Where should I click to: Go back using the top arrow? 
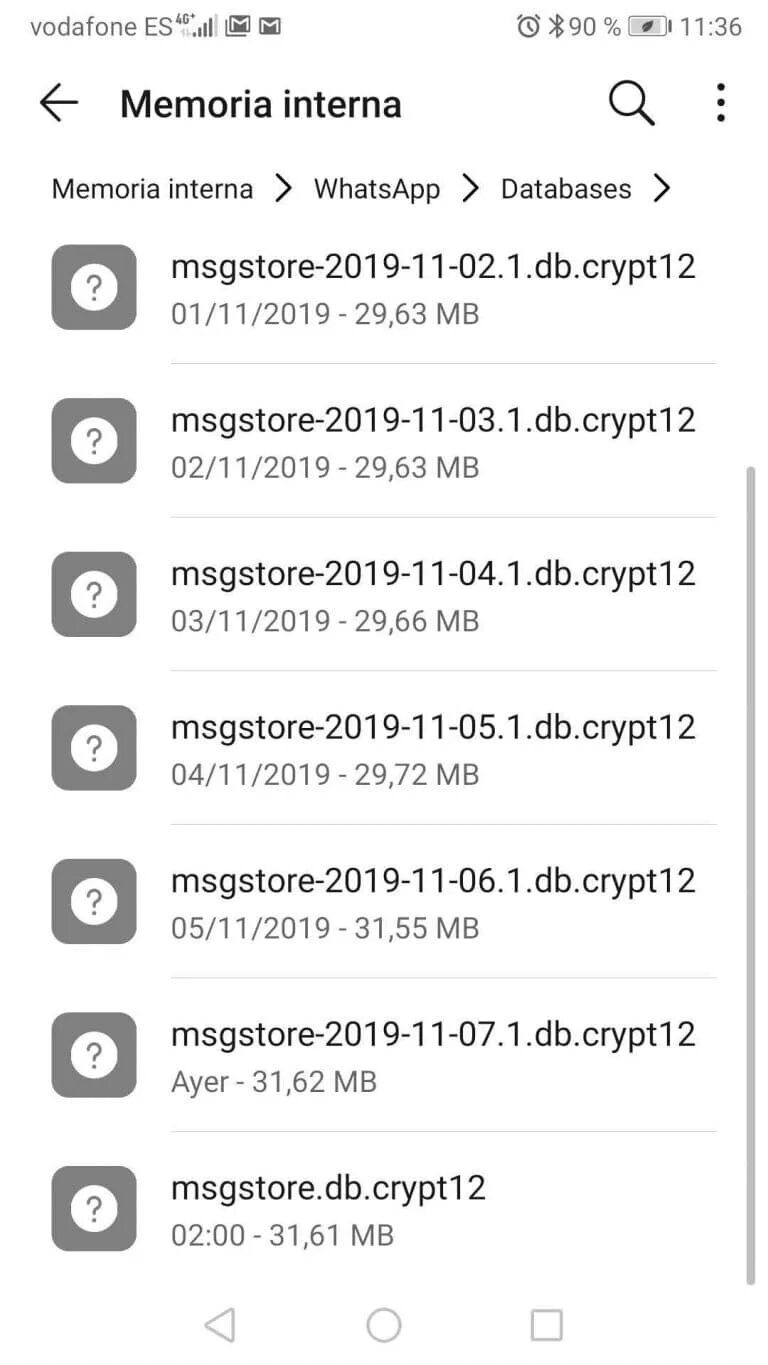click(58, 103)
